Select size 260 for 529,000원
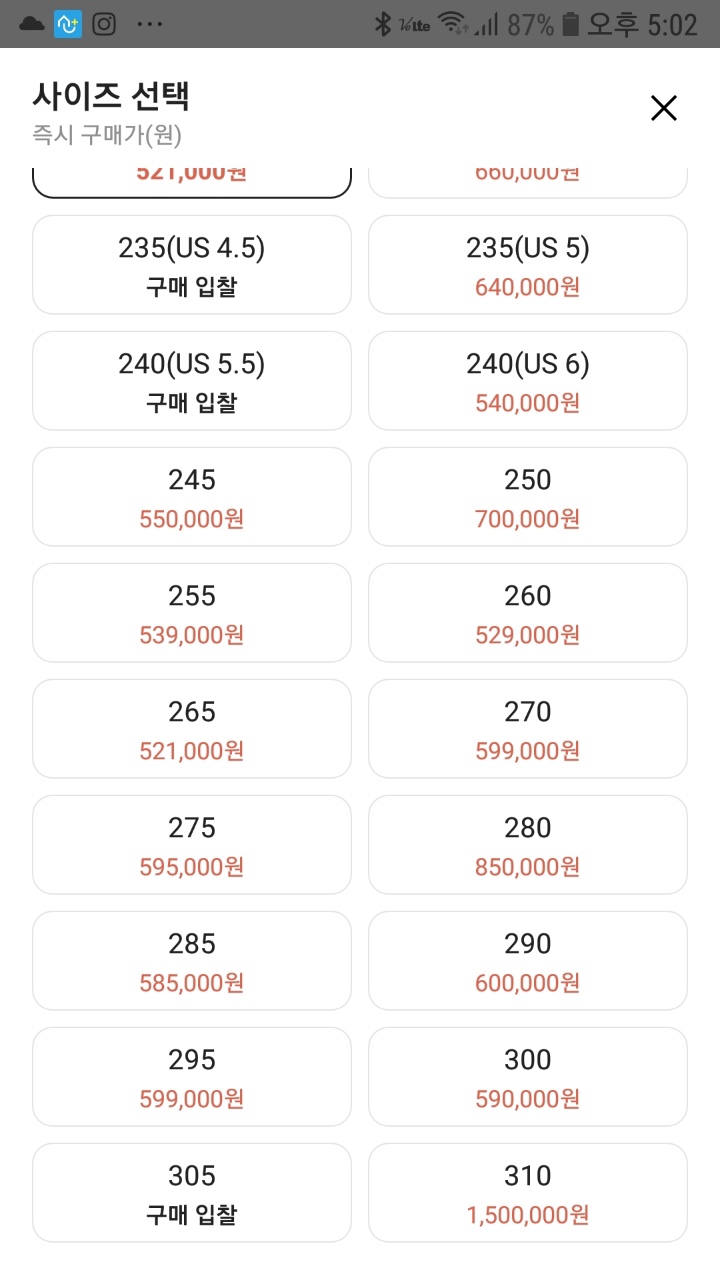This screenshot has height=1280, width=720. click(528, 613)
